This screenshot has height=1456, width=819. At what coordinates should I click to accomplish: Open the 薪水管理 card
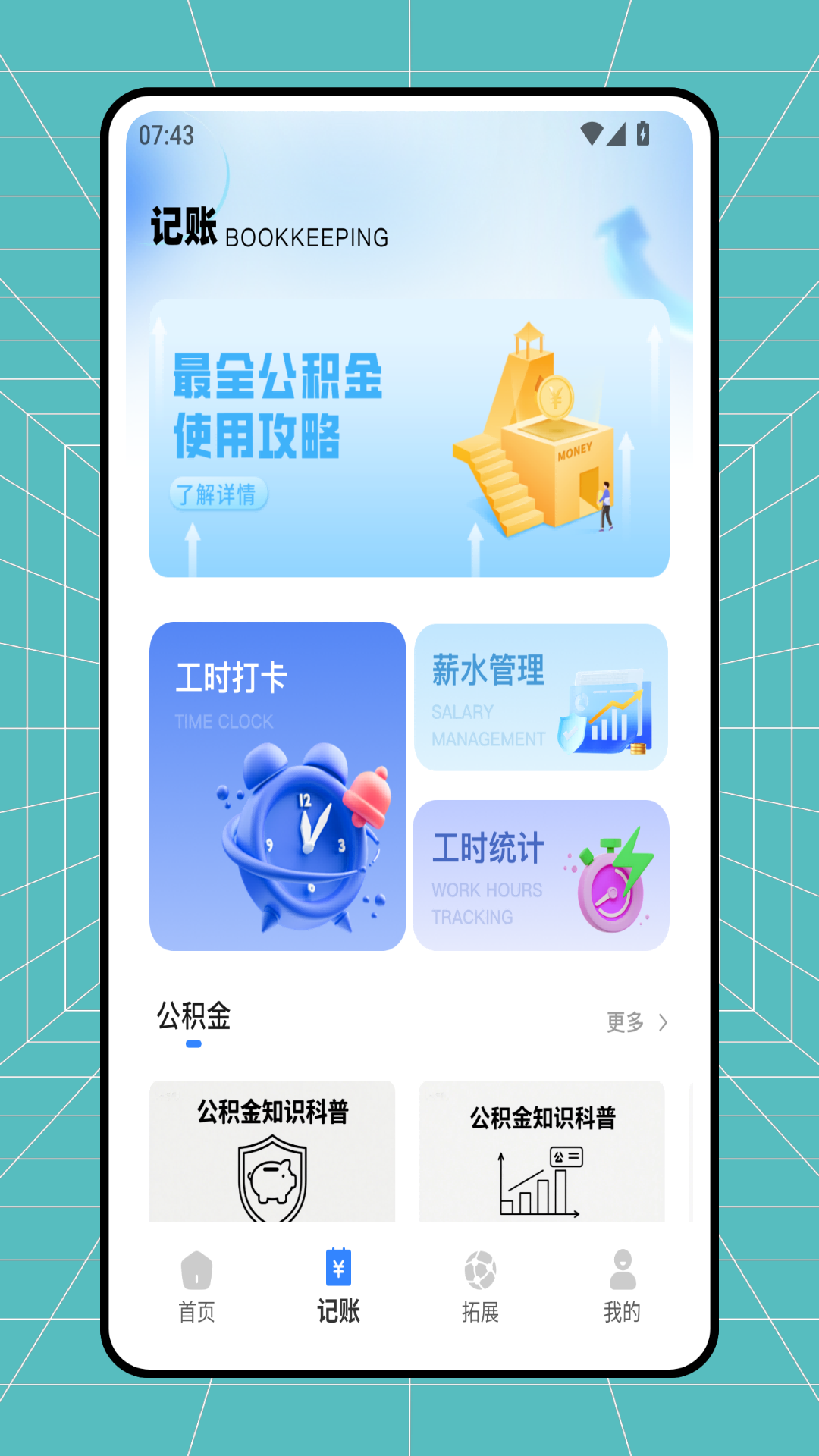(x=541, y=698)
